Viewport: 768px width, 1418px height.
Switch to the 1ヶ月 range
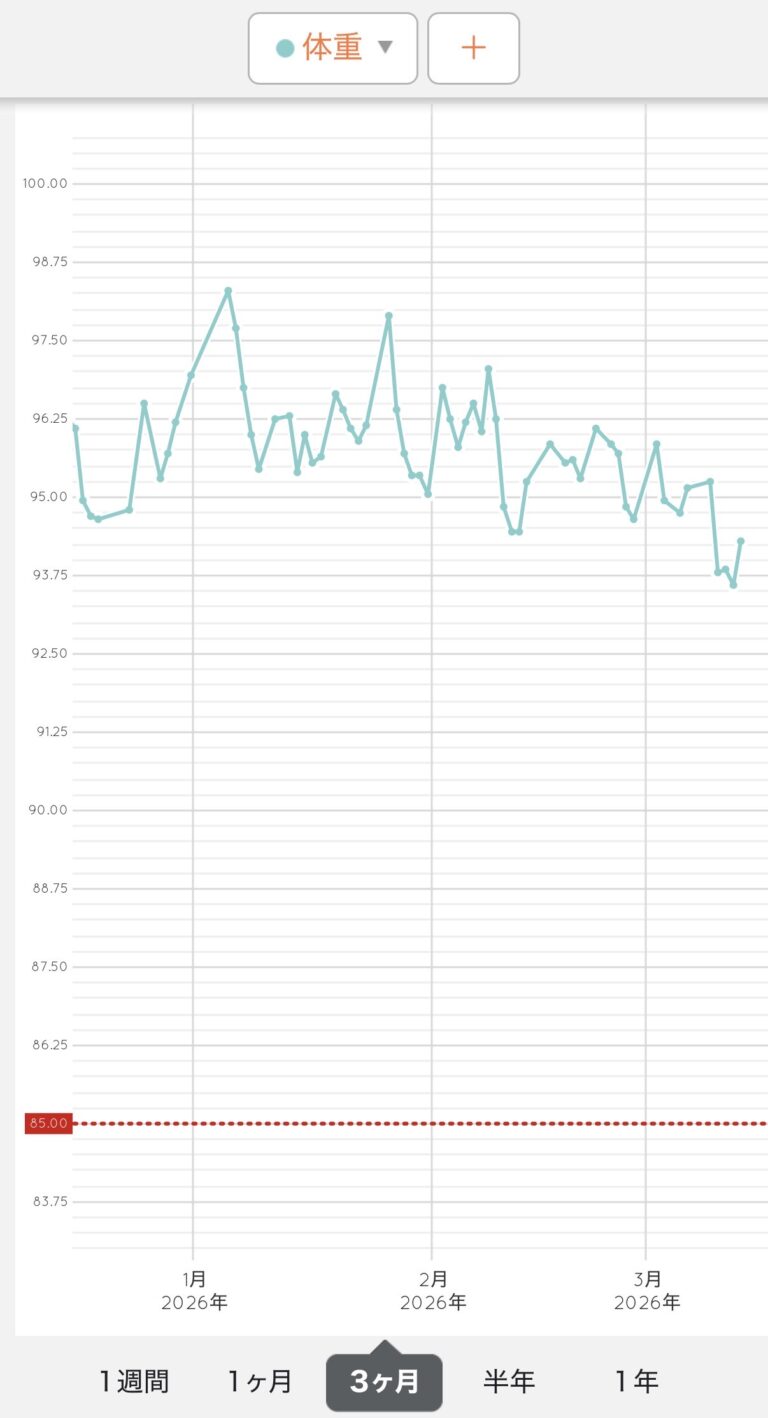coord(259,1382)
